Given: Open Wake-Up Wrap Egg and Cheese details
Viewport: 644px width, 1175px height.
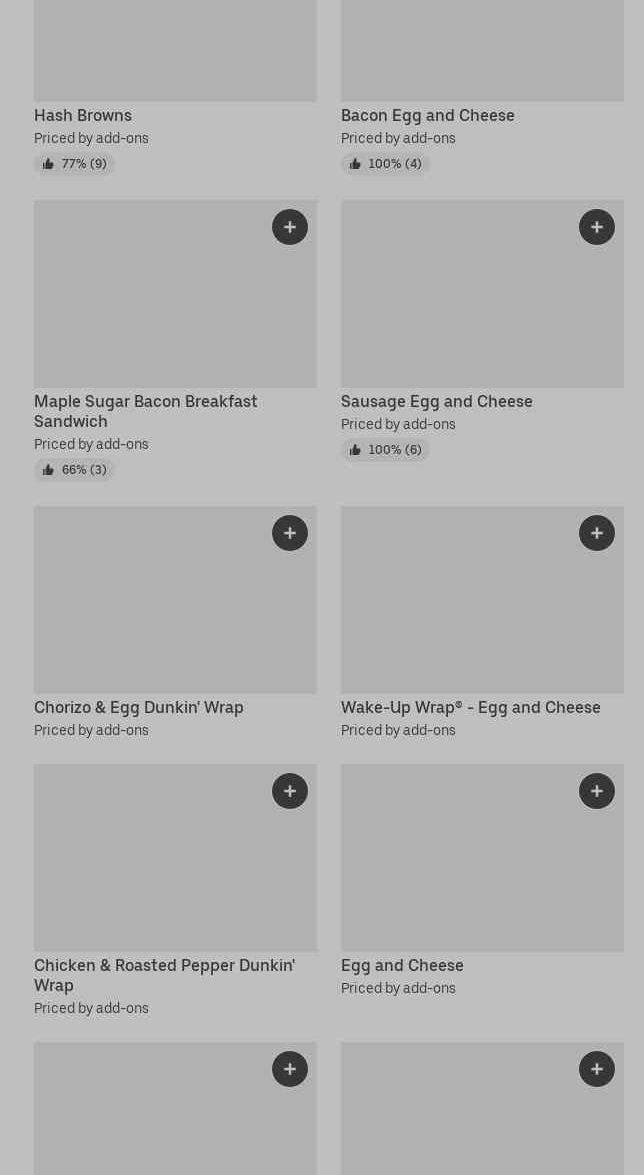Looking at the screenshot, I should (470, 707).
